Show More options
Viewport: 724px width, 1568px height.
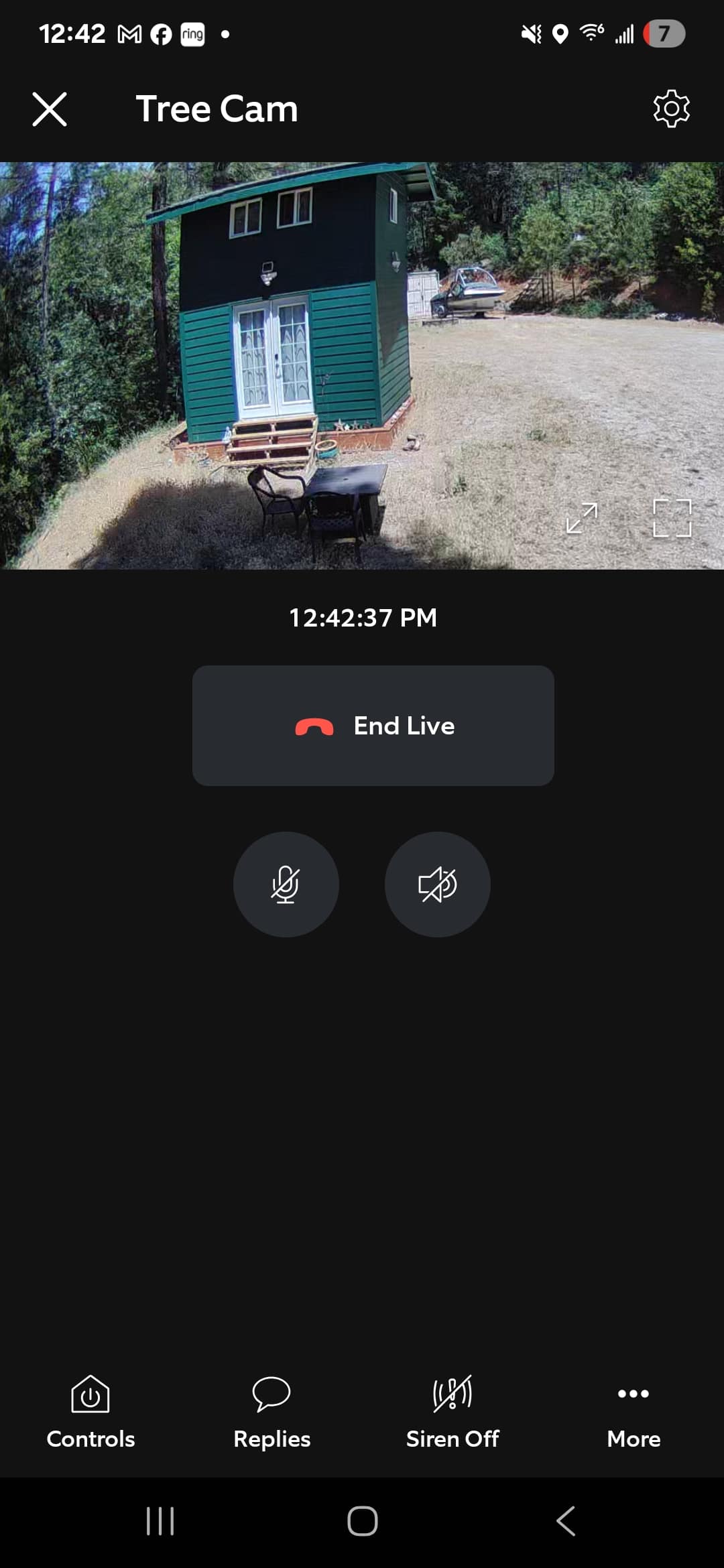(x=633, y=1411)
